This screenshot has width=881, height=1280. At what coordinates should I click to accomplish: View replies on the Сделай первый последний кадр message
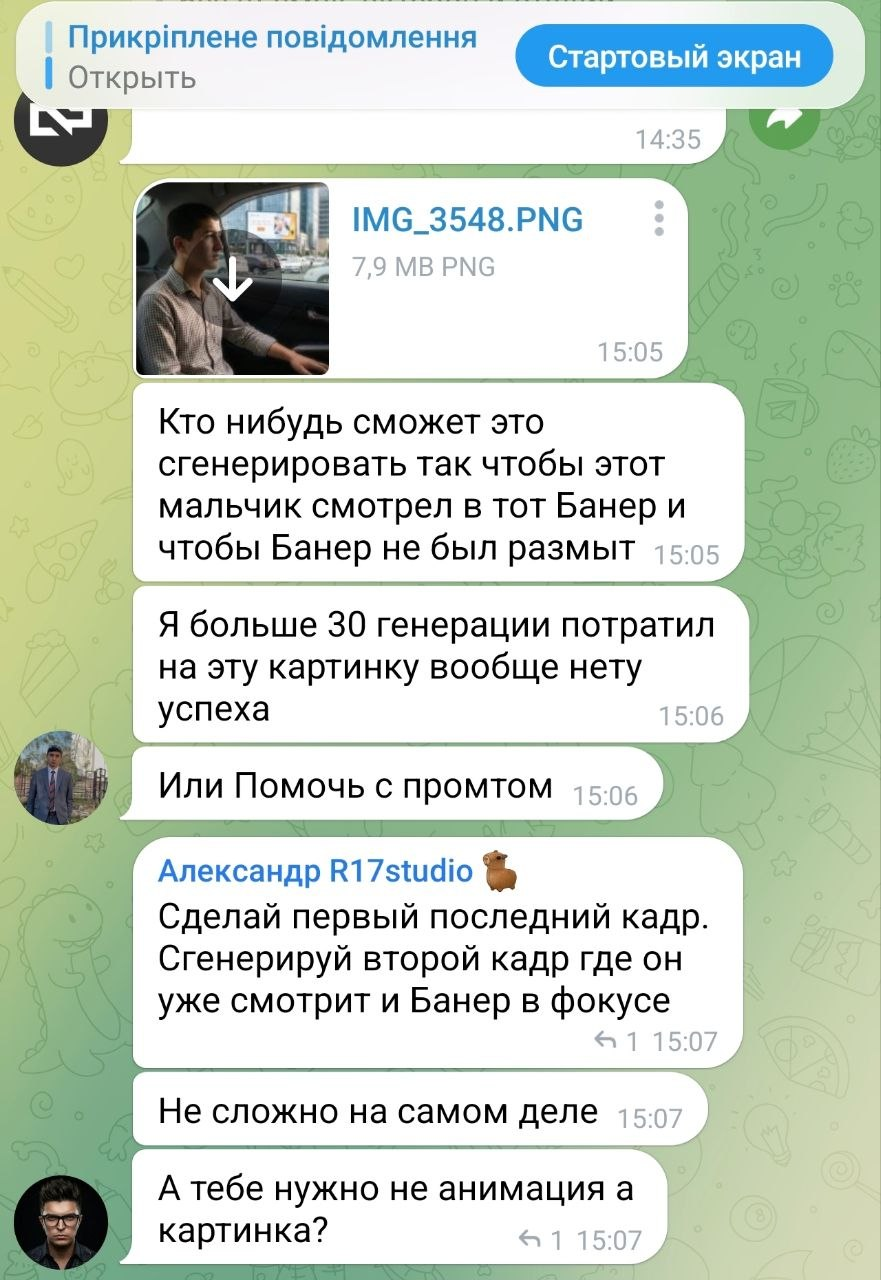(616, 1041)
